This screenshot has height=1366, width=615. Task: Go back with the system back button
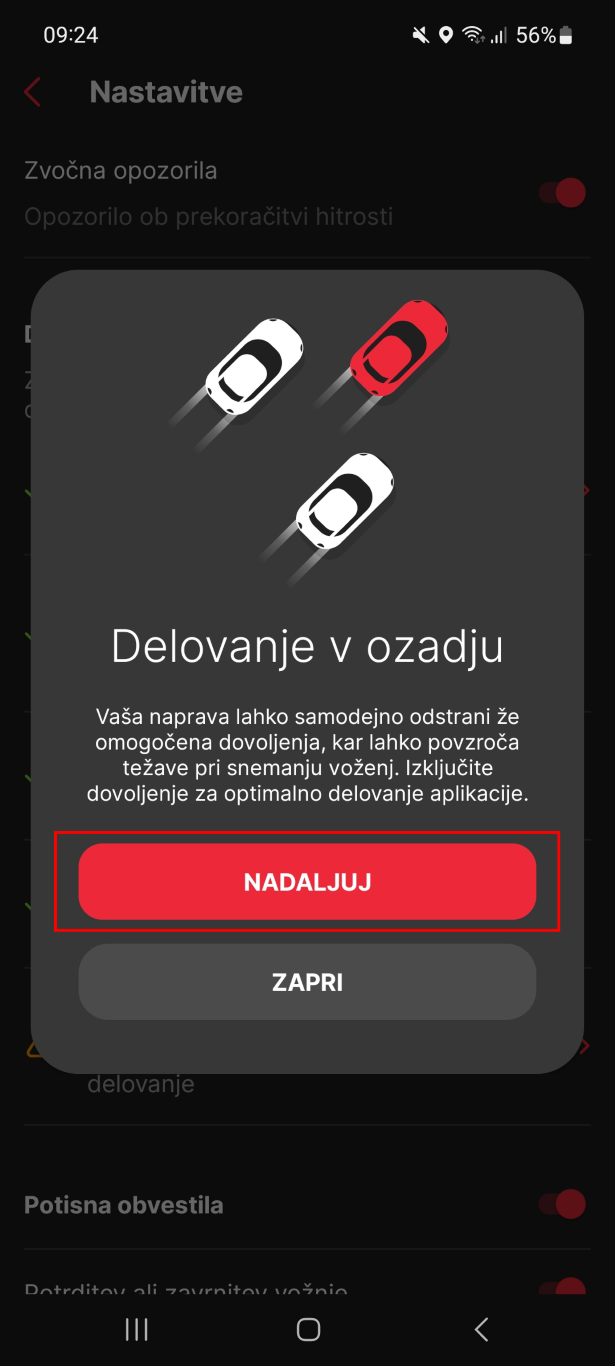click(481, 1328)
